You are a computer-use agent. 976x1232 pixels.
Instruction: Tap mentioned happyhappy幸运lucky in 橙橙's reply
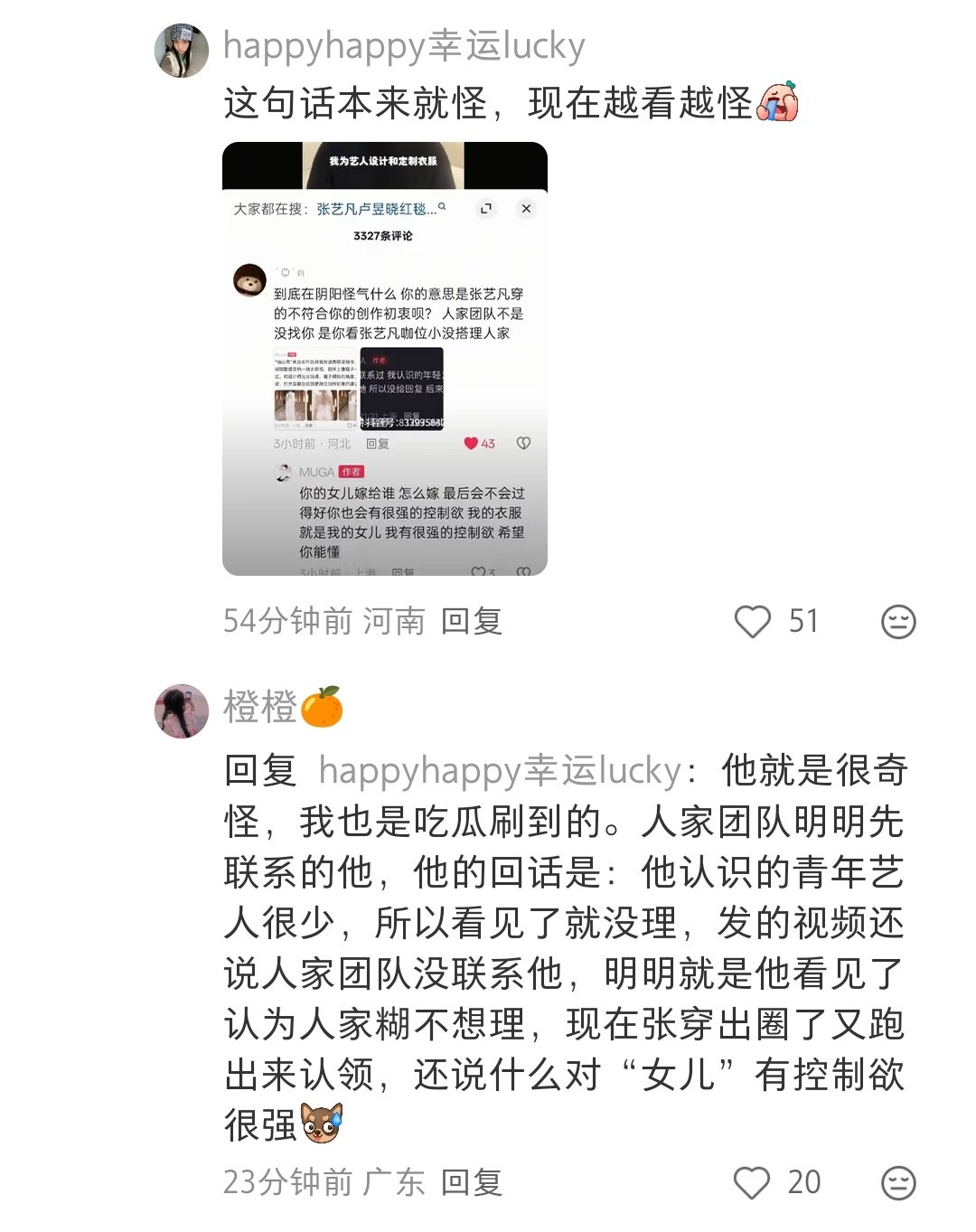(500, 771)
